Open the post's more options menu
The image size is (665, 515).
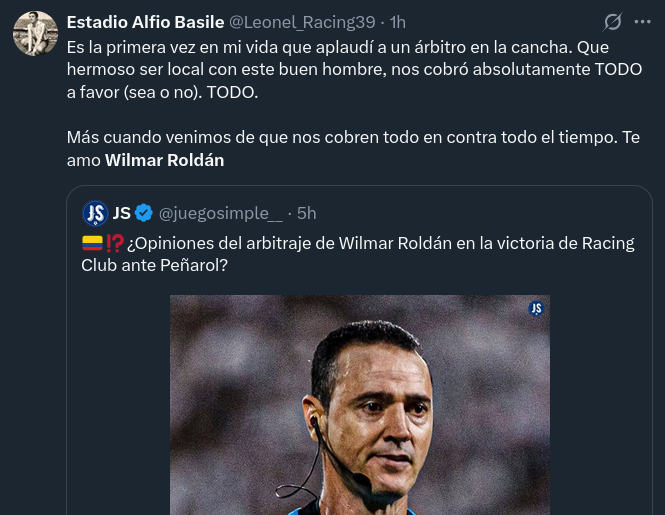[642, 21]
